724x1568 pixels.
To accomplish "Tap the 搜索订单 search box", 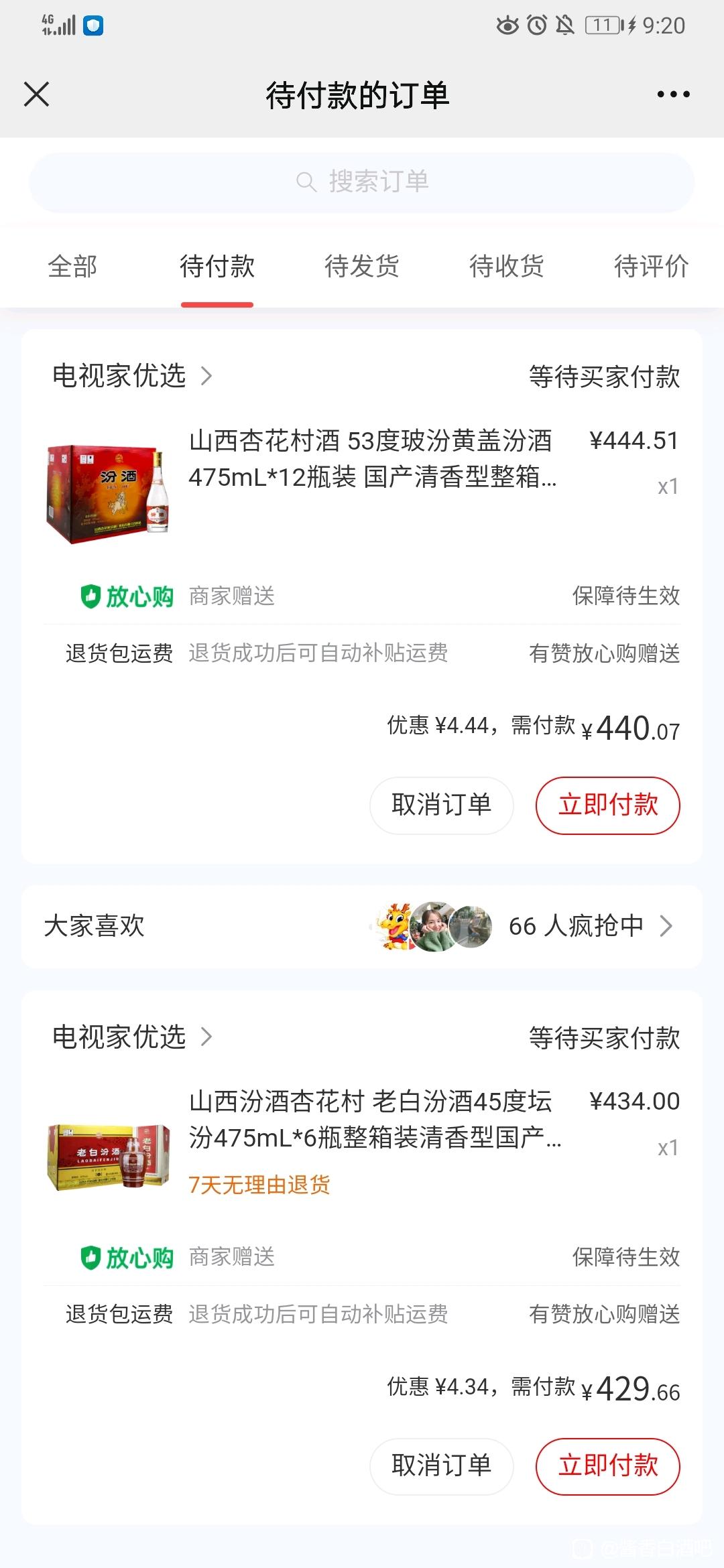I will point(362,182).
